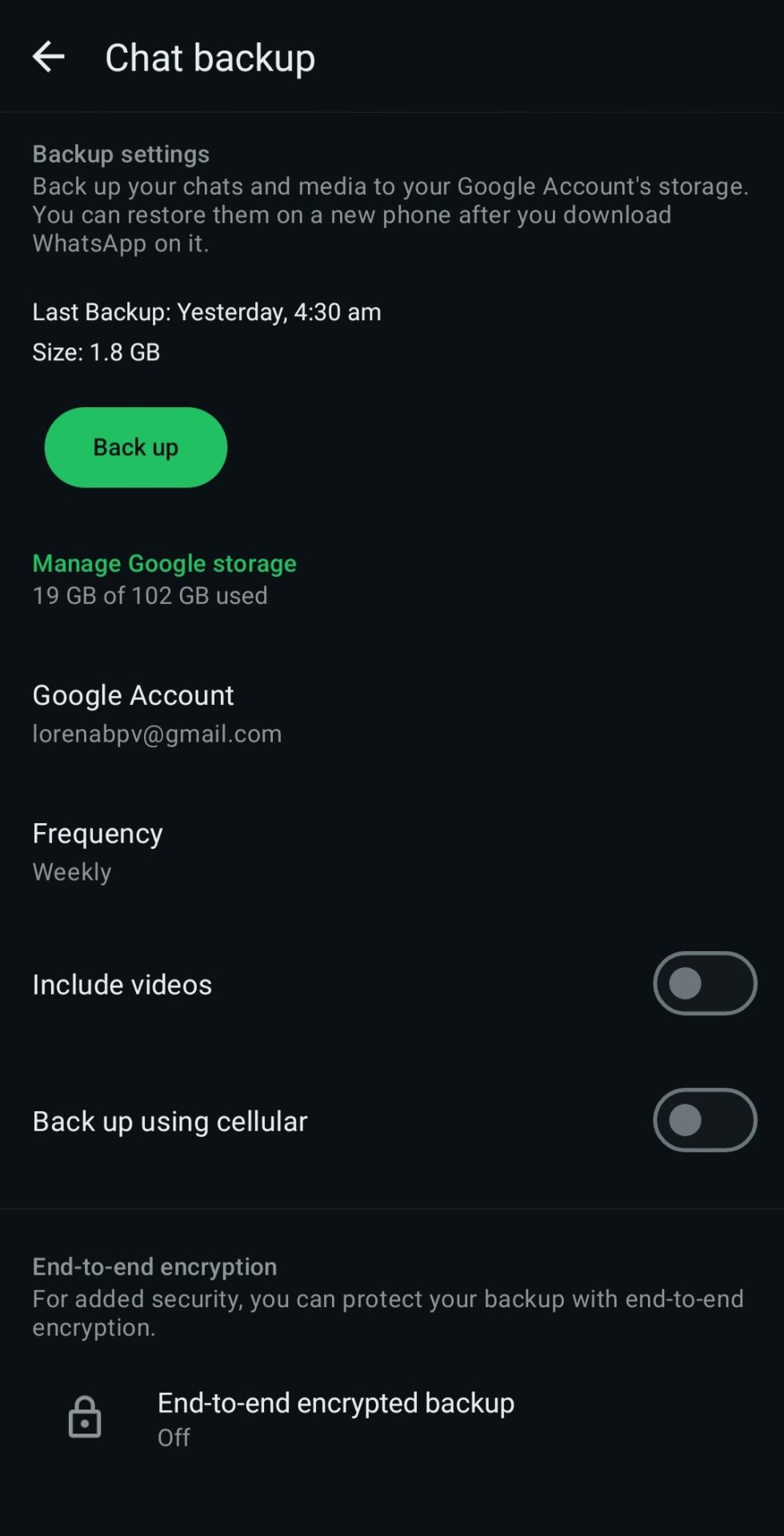Change the Google Account for backups

pyautogui.click(x=157, y=713)
